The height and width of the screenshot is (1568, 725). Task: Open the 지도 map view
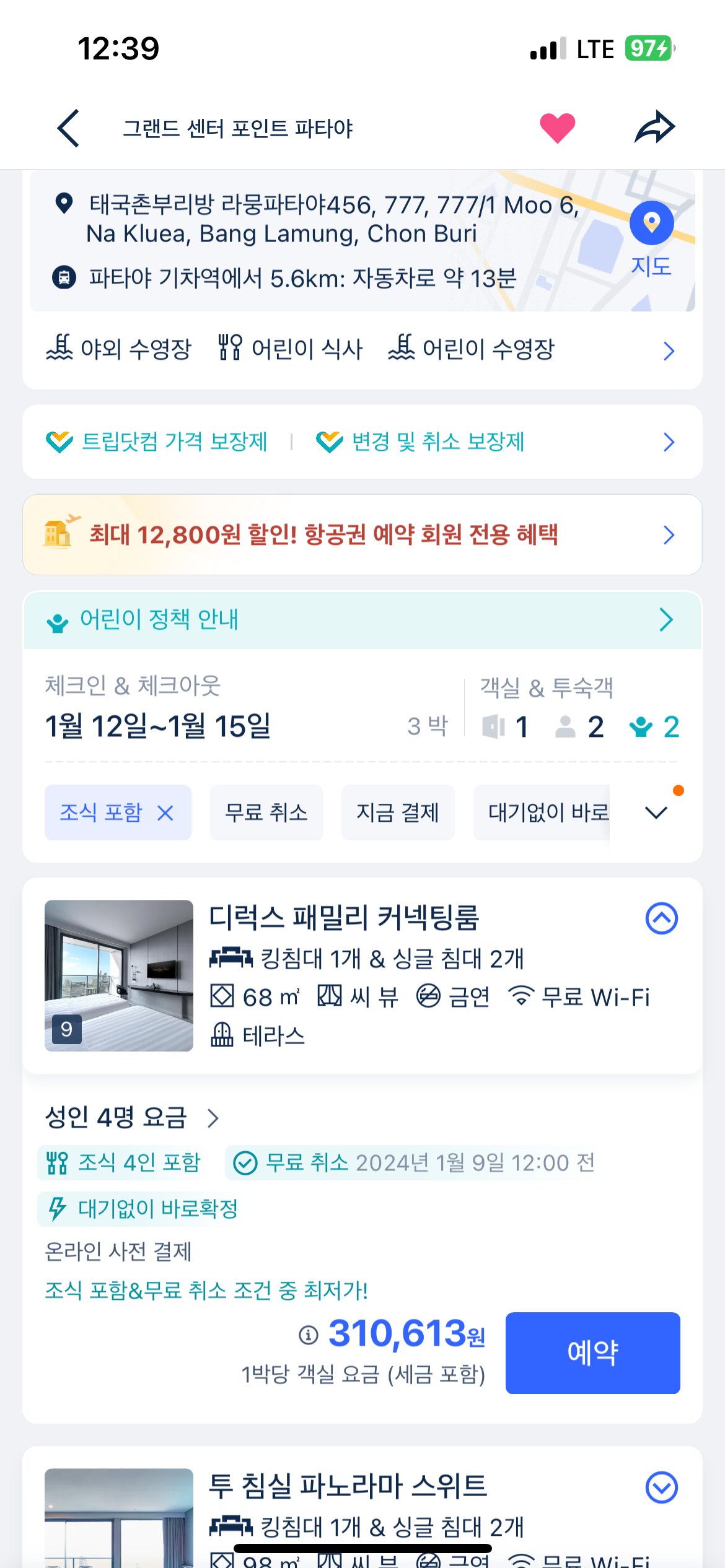click(651, 238)
